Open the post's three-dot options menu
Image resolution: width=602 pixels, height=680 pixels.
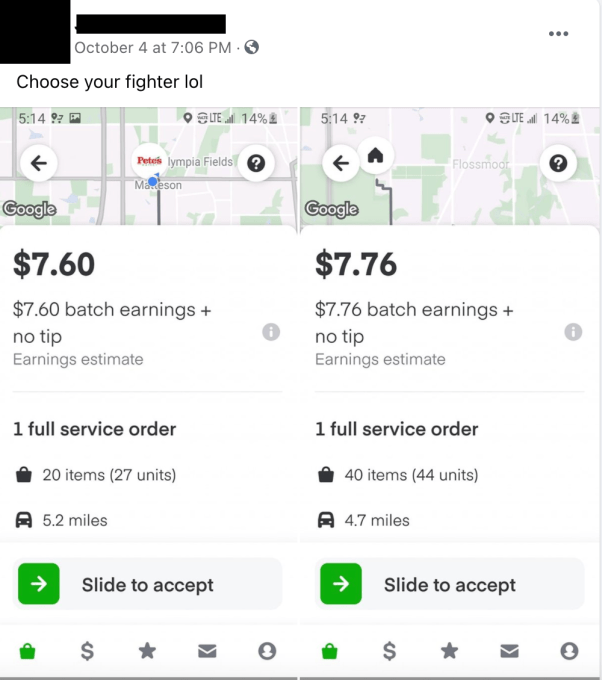559,34
